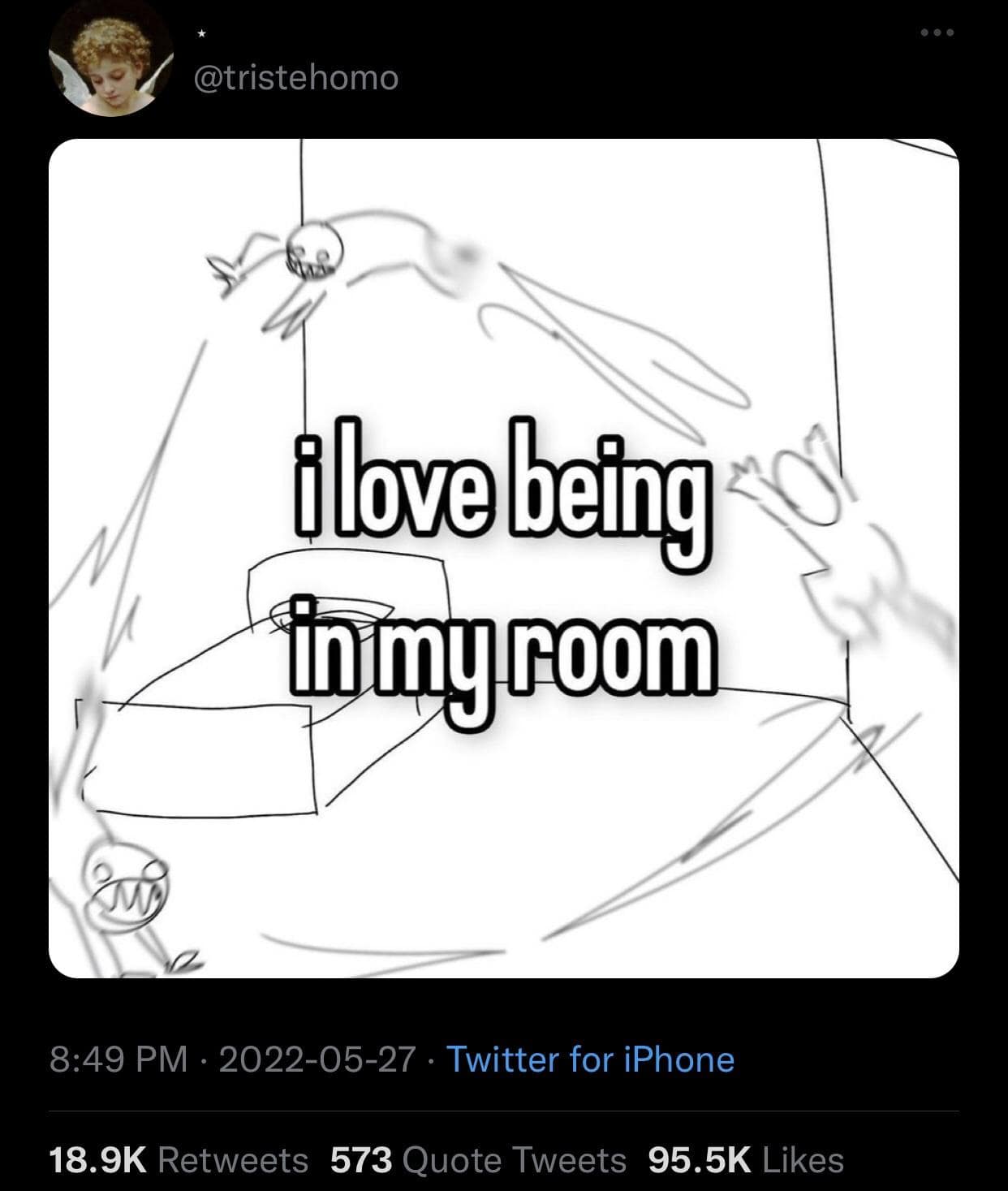The height and width of the screenshot is (1191, 1008).
Task: View the 573 Quote Tweets
Action: coord(478,1160)
